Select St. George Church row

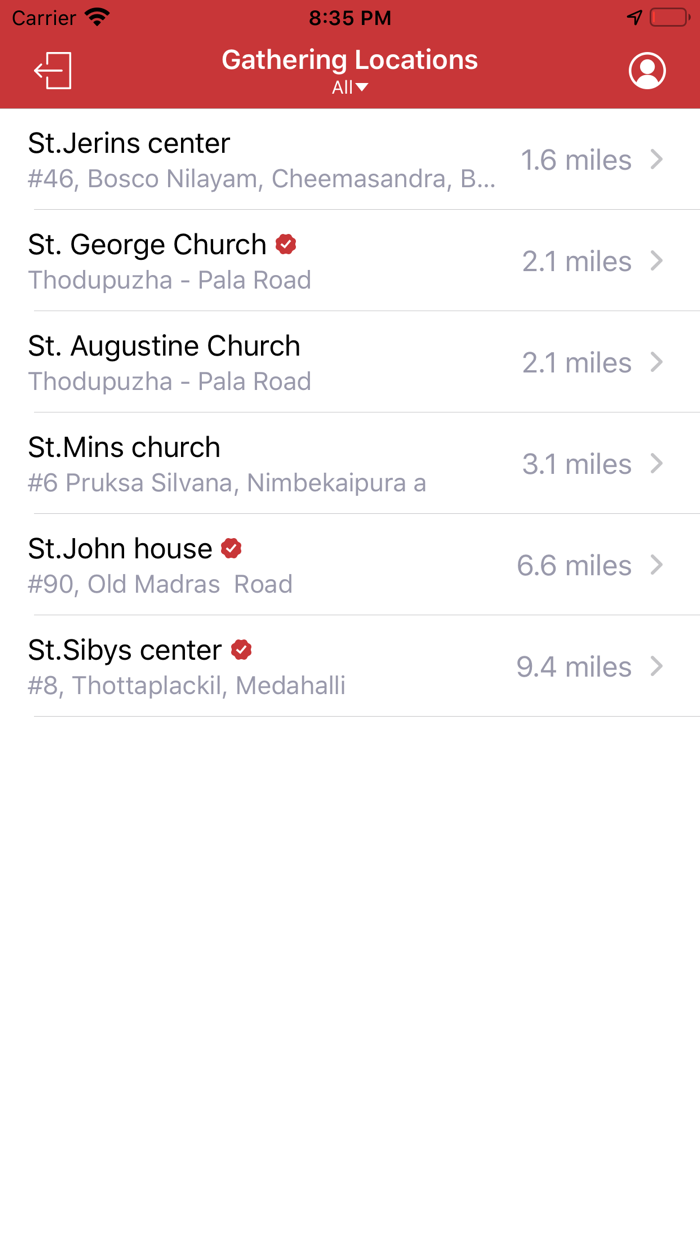350,261
